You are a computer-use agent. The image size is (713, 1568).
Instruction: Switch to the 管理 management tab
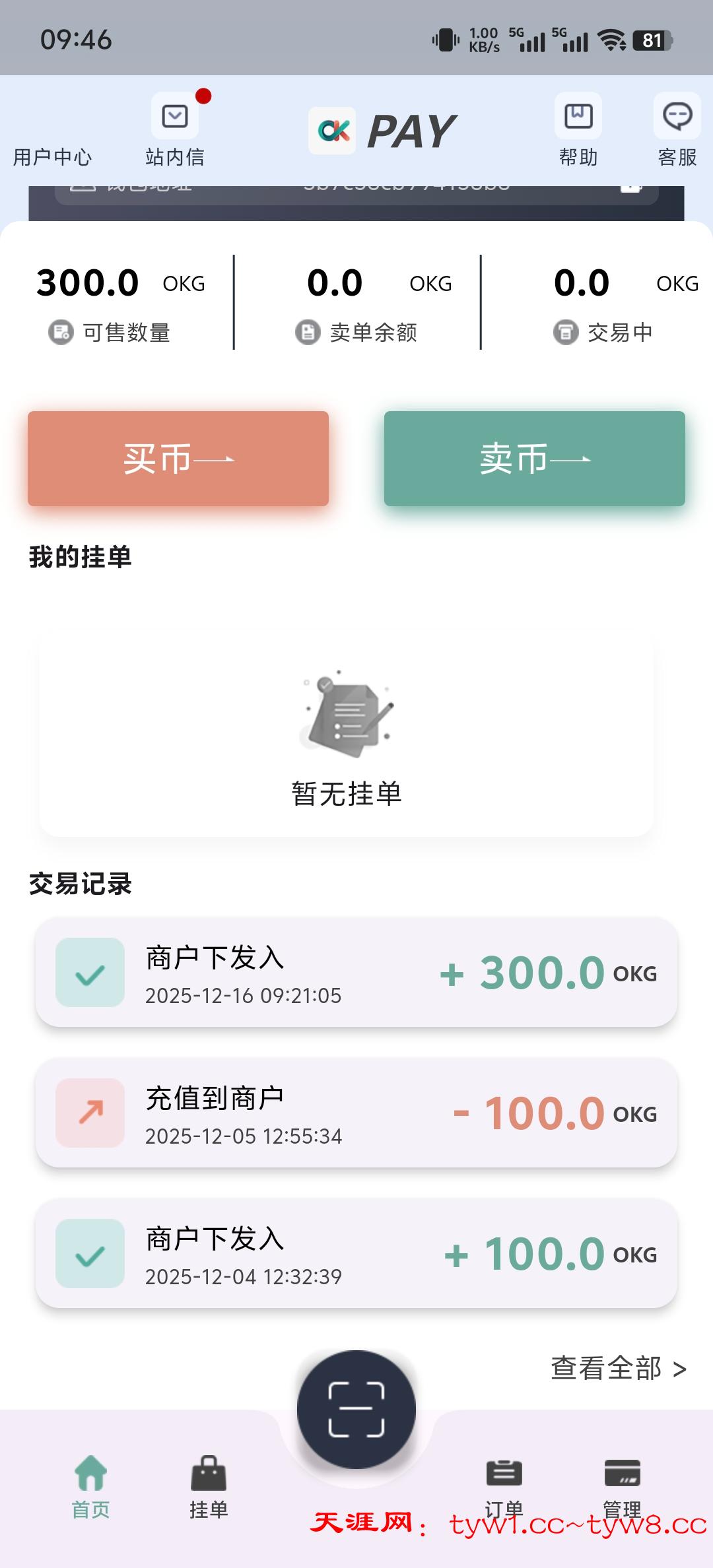622,1485
